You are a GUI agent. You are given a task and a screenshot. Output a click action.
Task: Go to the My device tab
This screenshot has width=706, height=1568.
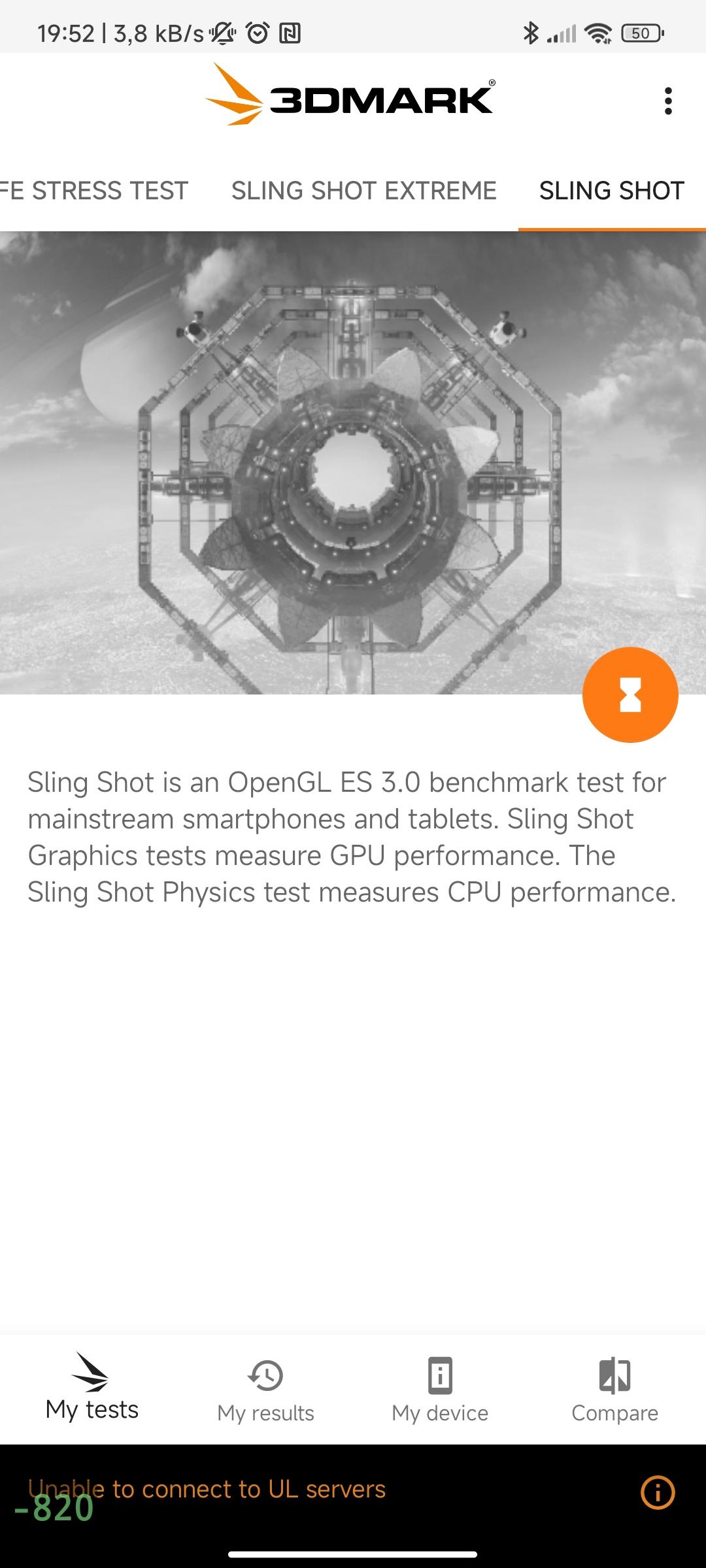pyautogui.click(x=440, y=1390)
